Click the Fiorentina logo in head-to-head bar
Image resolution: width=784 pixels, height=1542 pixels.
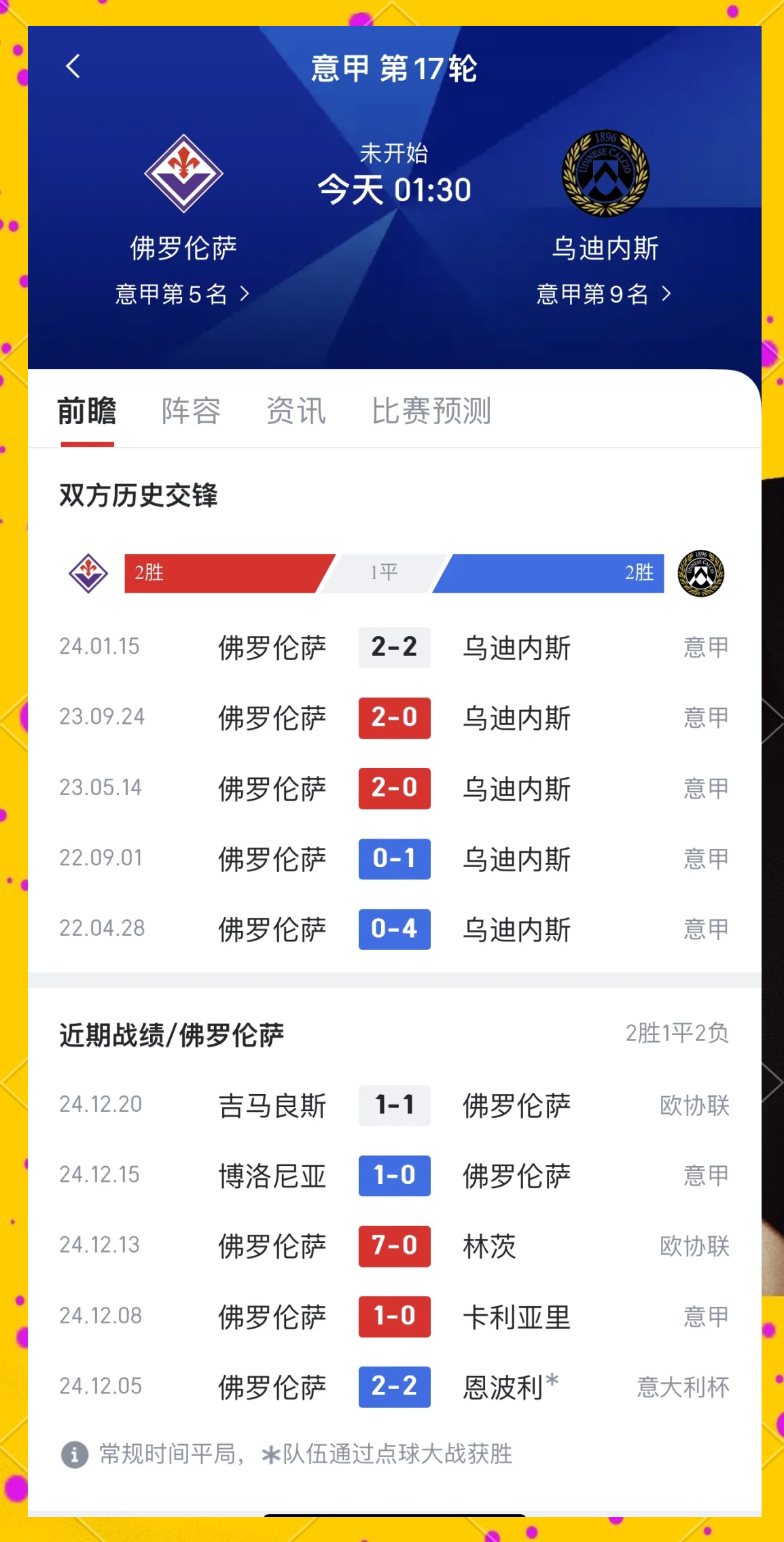pos(88,573)
